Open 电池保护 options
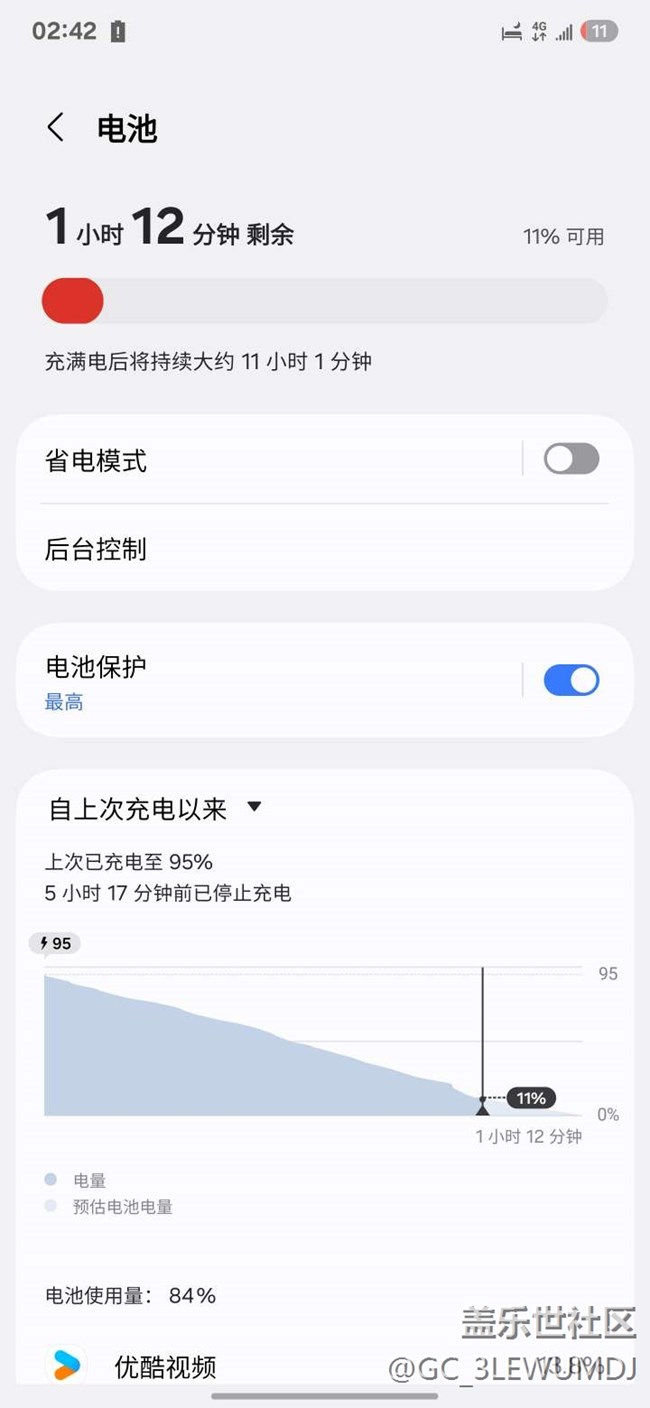The height and width of the screenshot is (1408, 650). [x=270, y=680]
